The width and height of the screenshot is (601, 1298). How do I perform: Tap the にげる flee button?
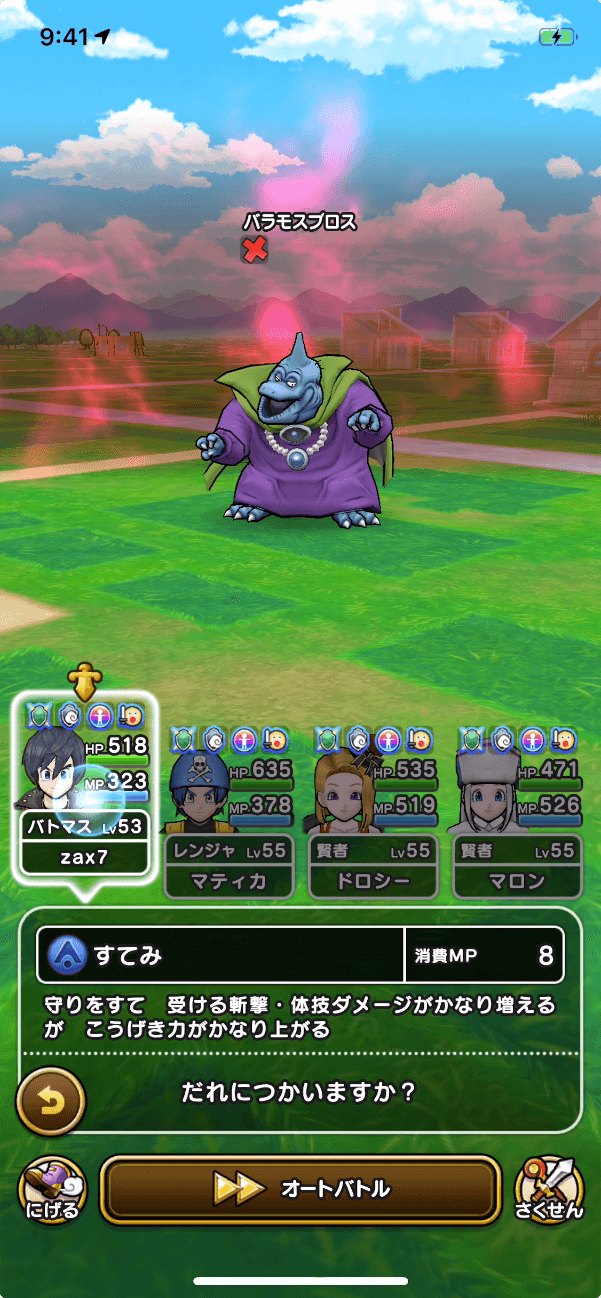52,1190
